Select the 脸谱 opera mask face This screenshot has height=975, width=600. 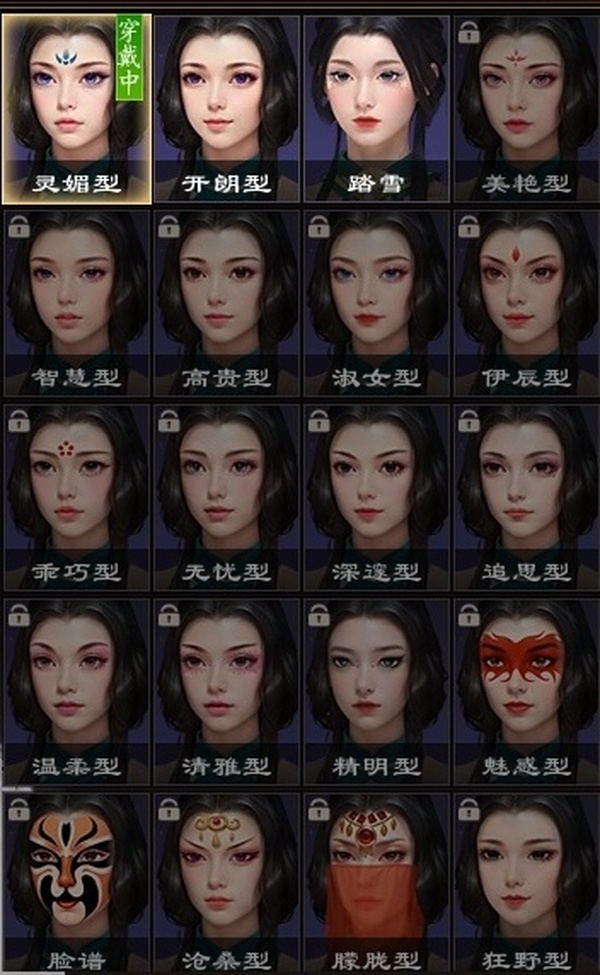77,885
